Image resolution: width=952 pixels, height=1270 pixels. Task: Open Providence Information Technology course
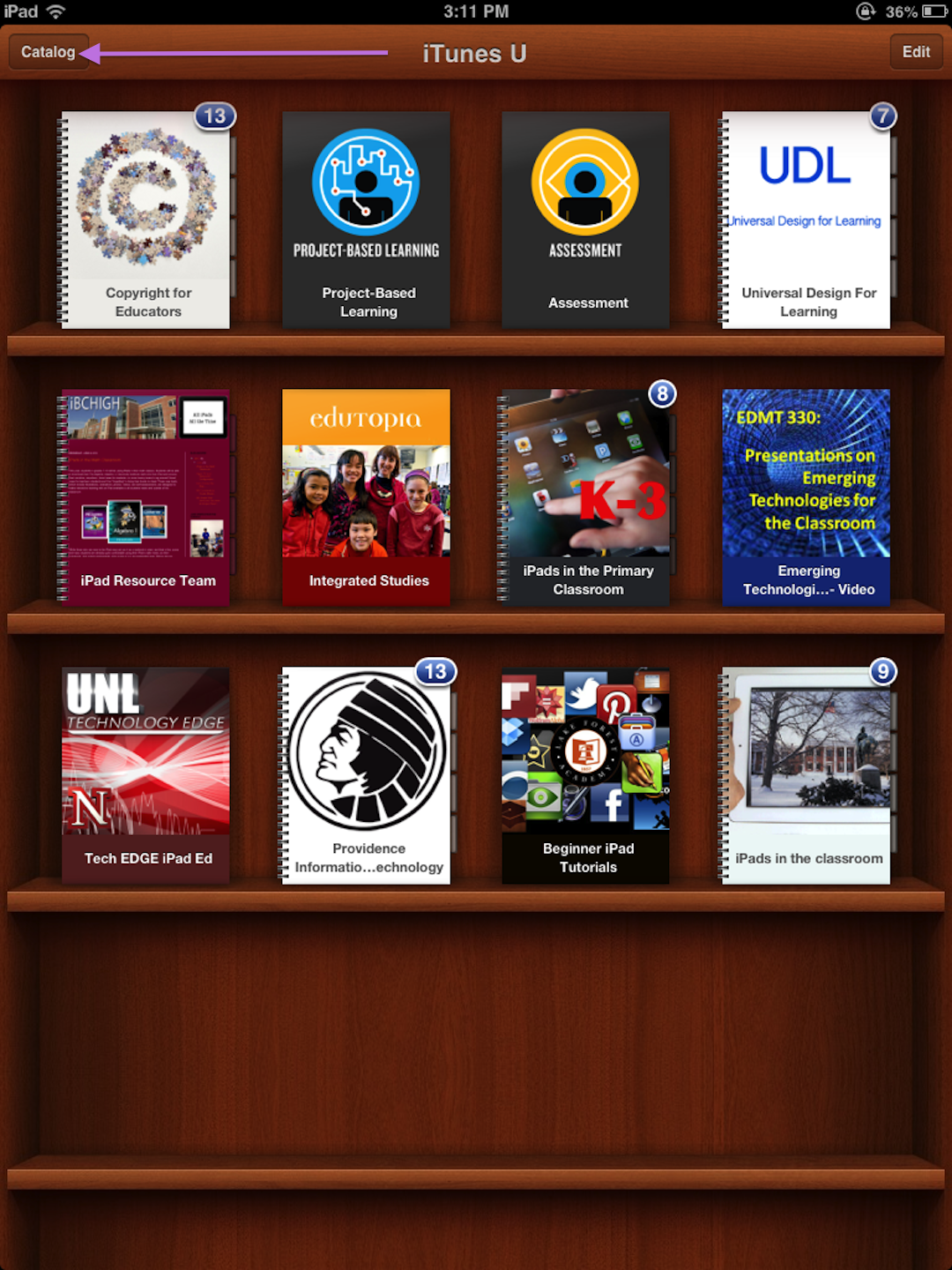click(x=366, y=776)
